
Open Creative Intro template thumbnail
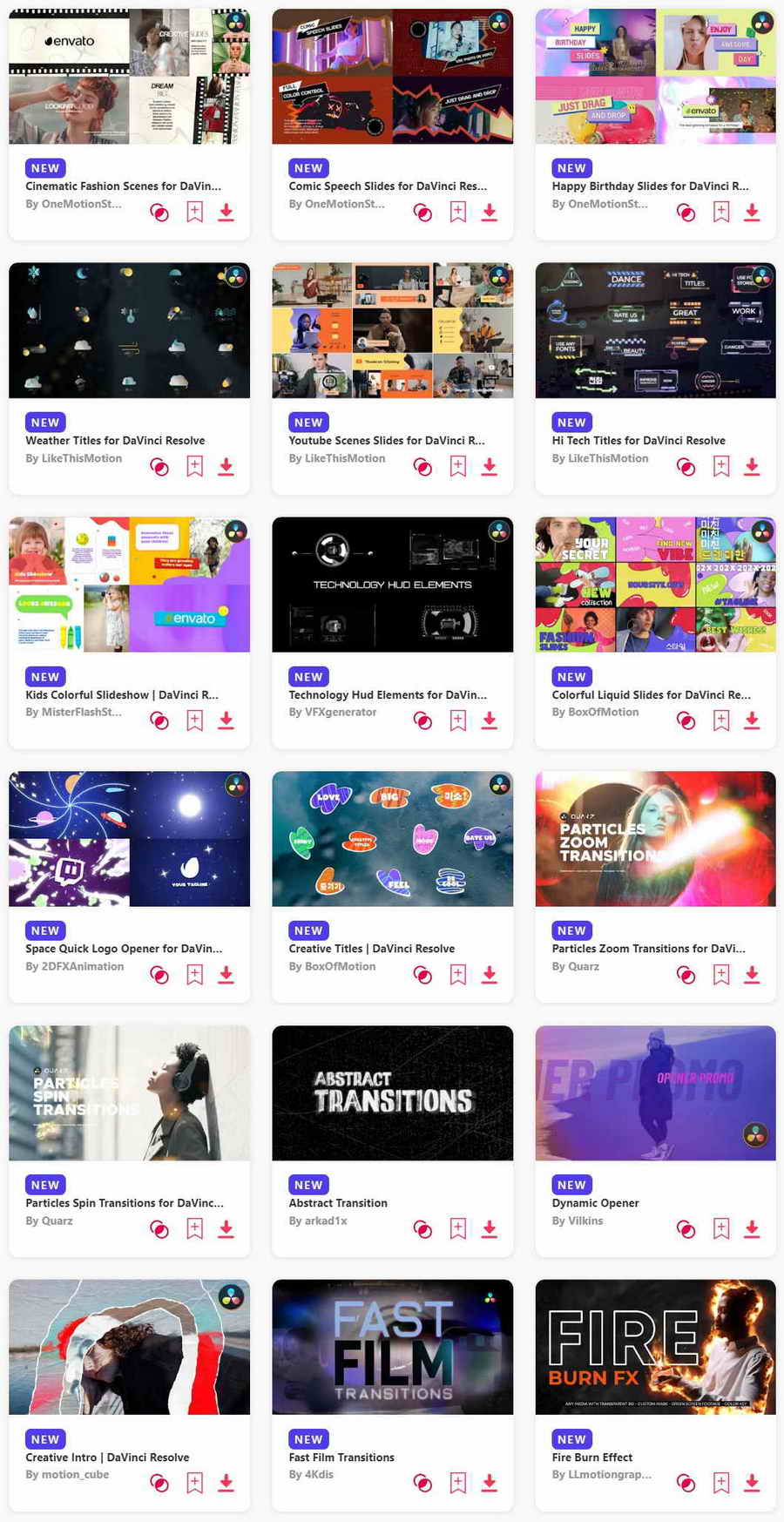129,1347
